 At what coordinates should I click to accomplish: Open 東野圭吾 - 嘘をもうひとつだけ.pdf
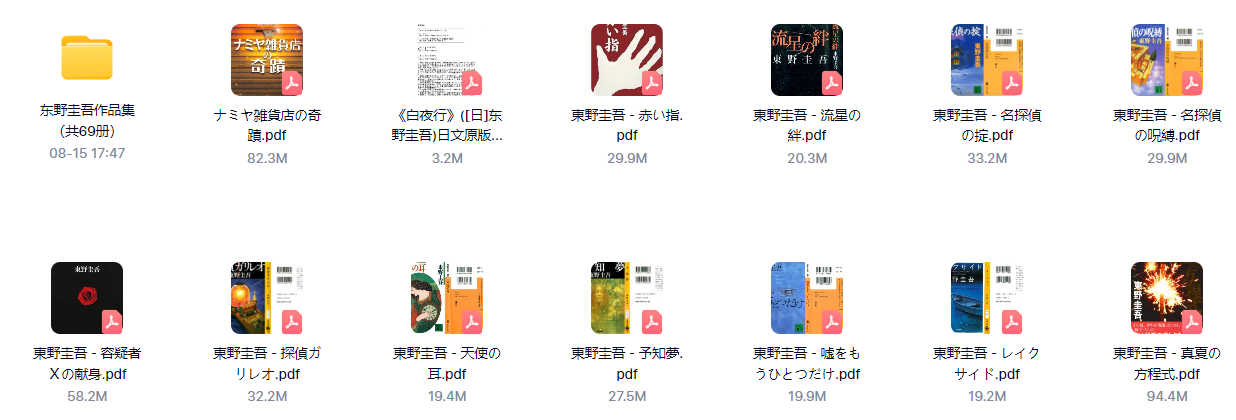(x=807, y=298)
